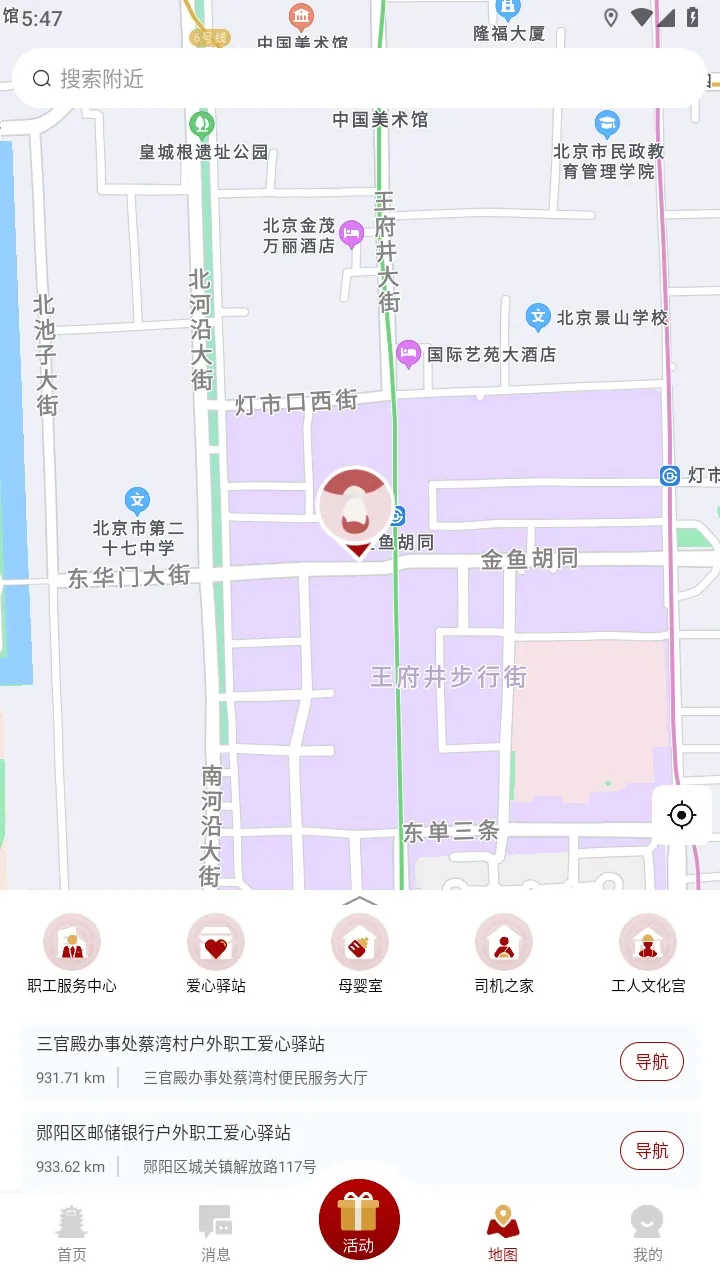Expand the results panel with up chevron
Viewport: 720px width, 1280px height.
click(x=360, y=901)
